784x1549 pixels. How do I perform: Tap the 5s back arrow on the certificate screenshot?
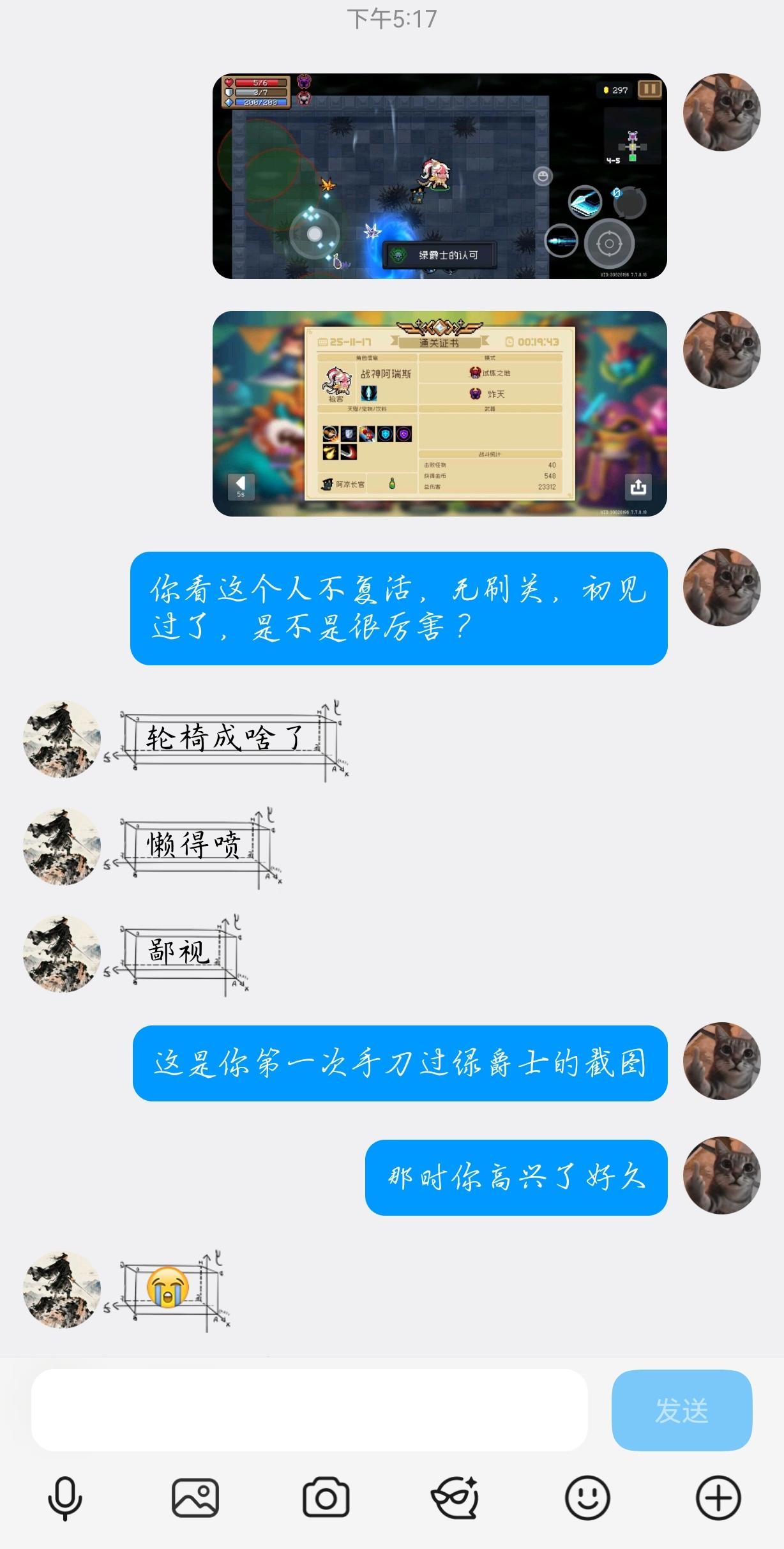[x=240, y=487]
